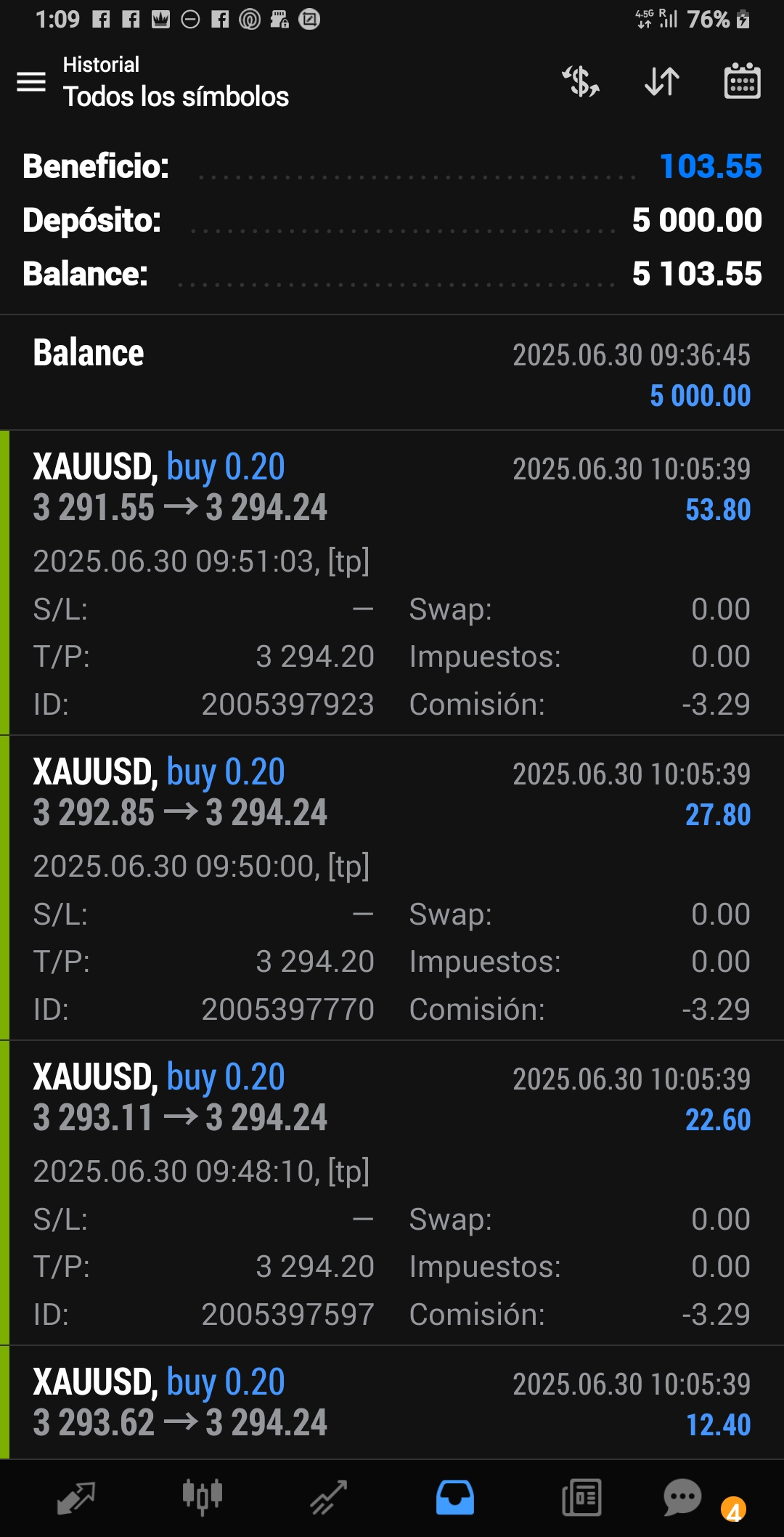Open the symbol filter dollar icon

[x=581, y=81]
